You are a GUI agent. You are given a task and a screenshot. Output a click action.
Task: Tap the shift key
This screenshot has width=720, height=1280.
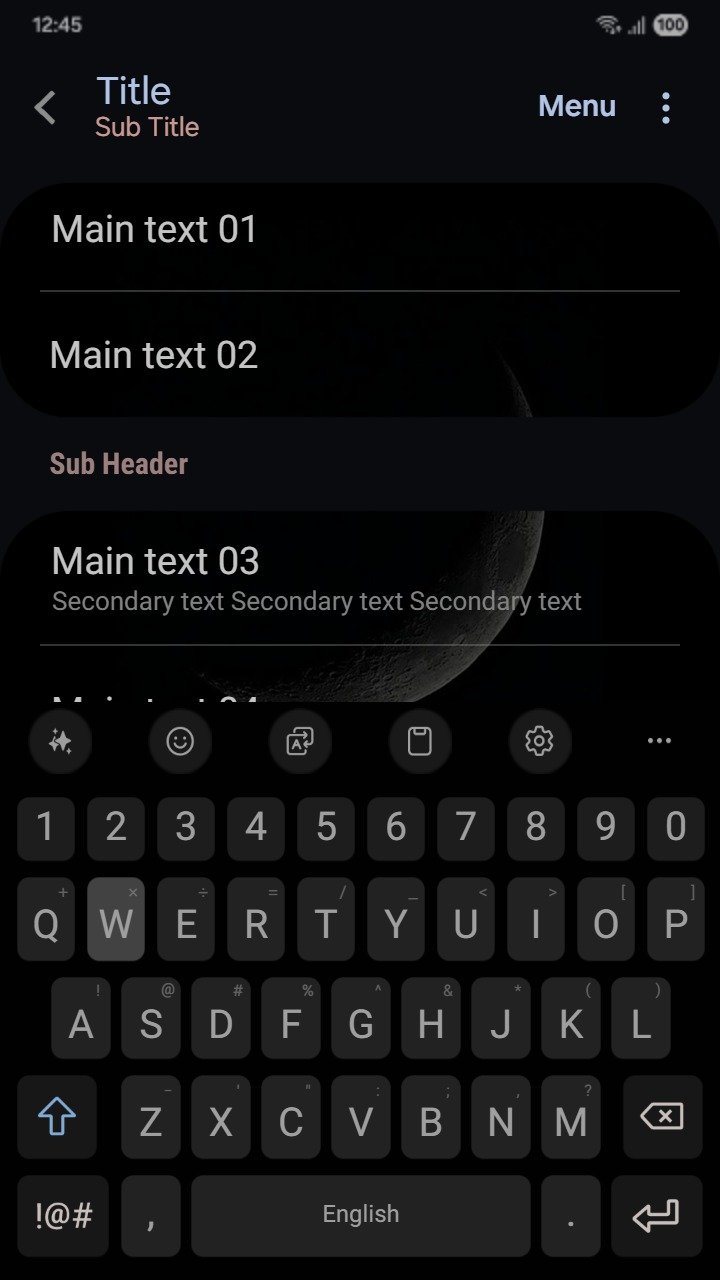point(57,1117)
